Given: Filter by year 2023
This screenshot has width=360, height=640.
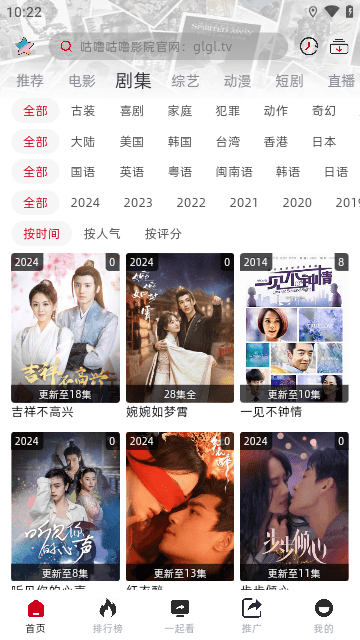Looking at the screenshot, I should 138,202.
